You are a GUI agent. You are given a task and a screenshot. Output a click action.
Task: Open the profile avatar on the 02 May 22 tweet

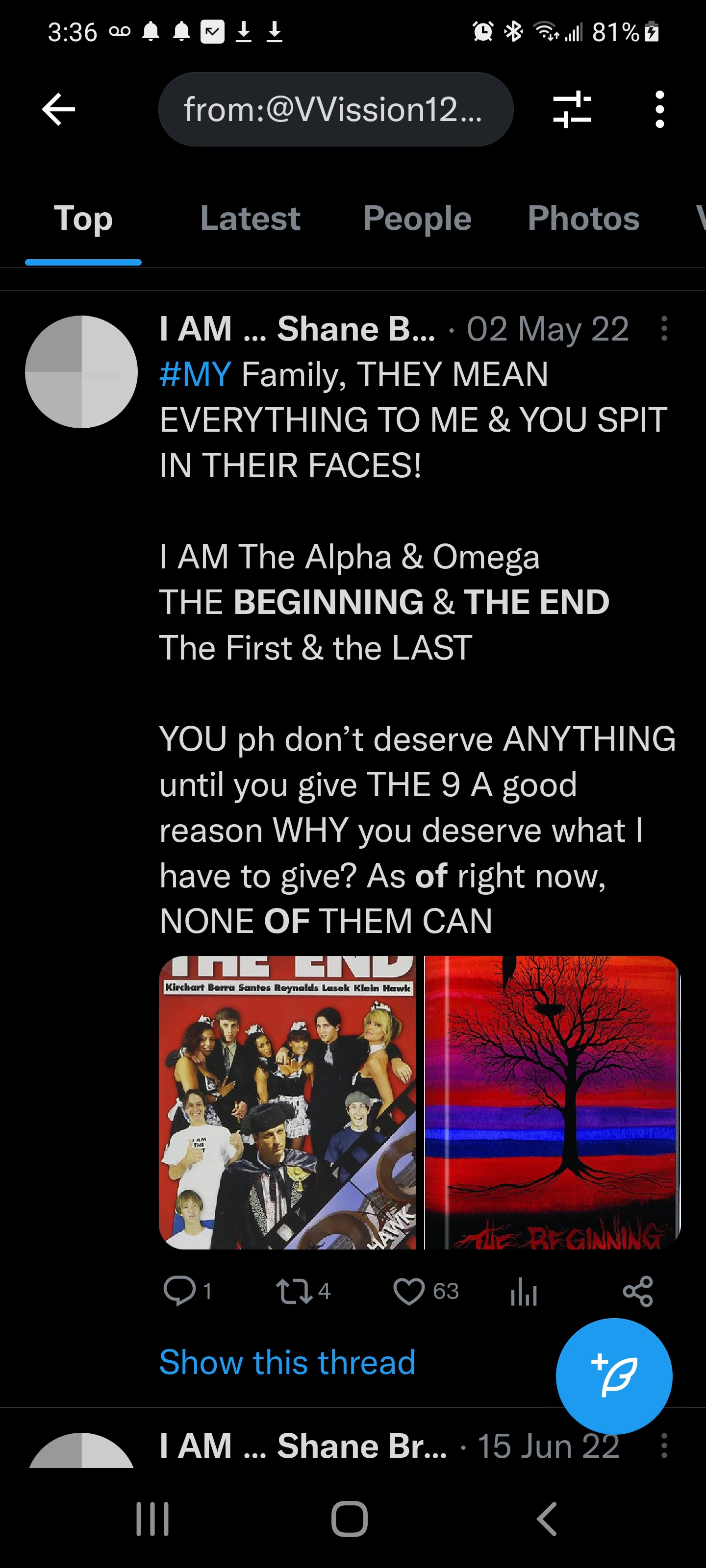(x=81, y=371)
